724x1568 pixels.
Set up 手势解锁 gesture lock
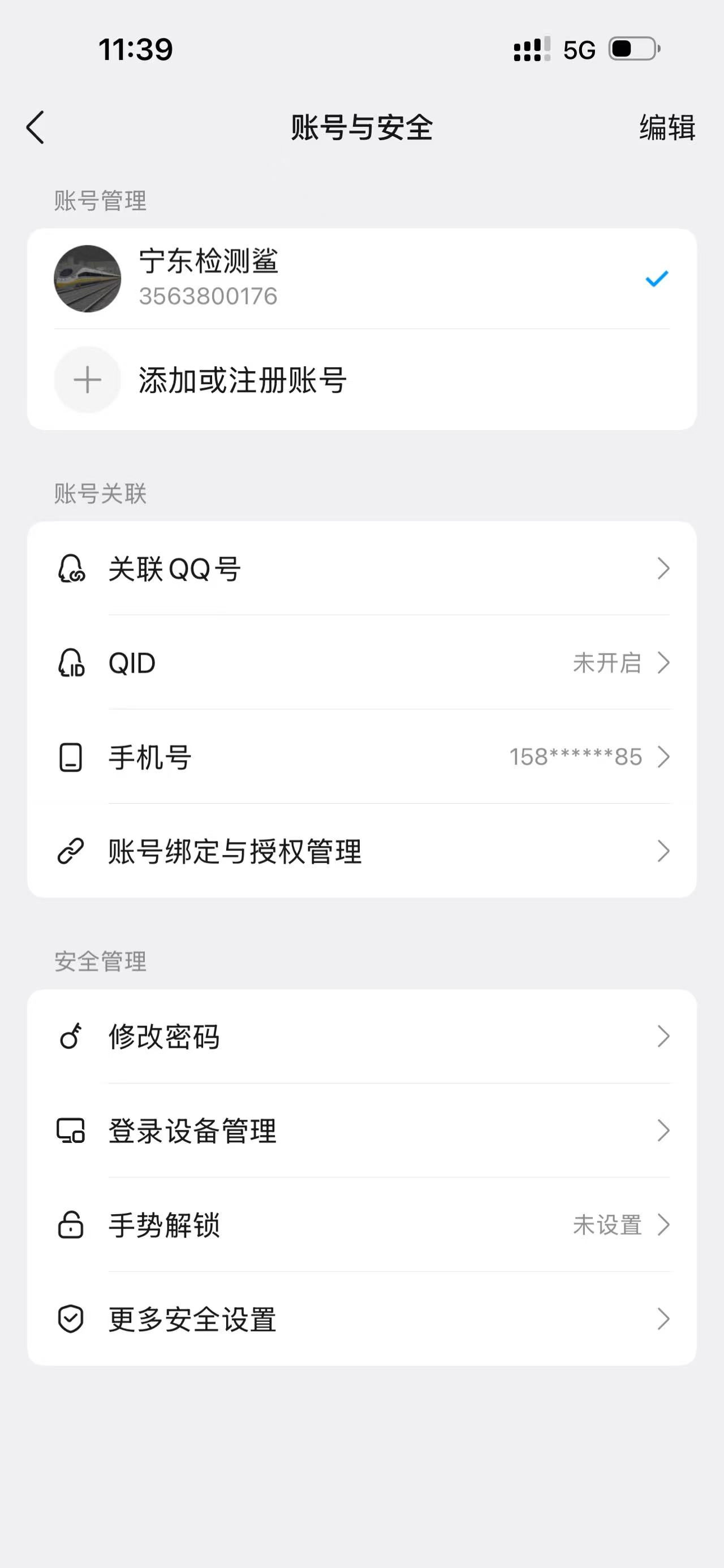coord(361,1225)
